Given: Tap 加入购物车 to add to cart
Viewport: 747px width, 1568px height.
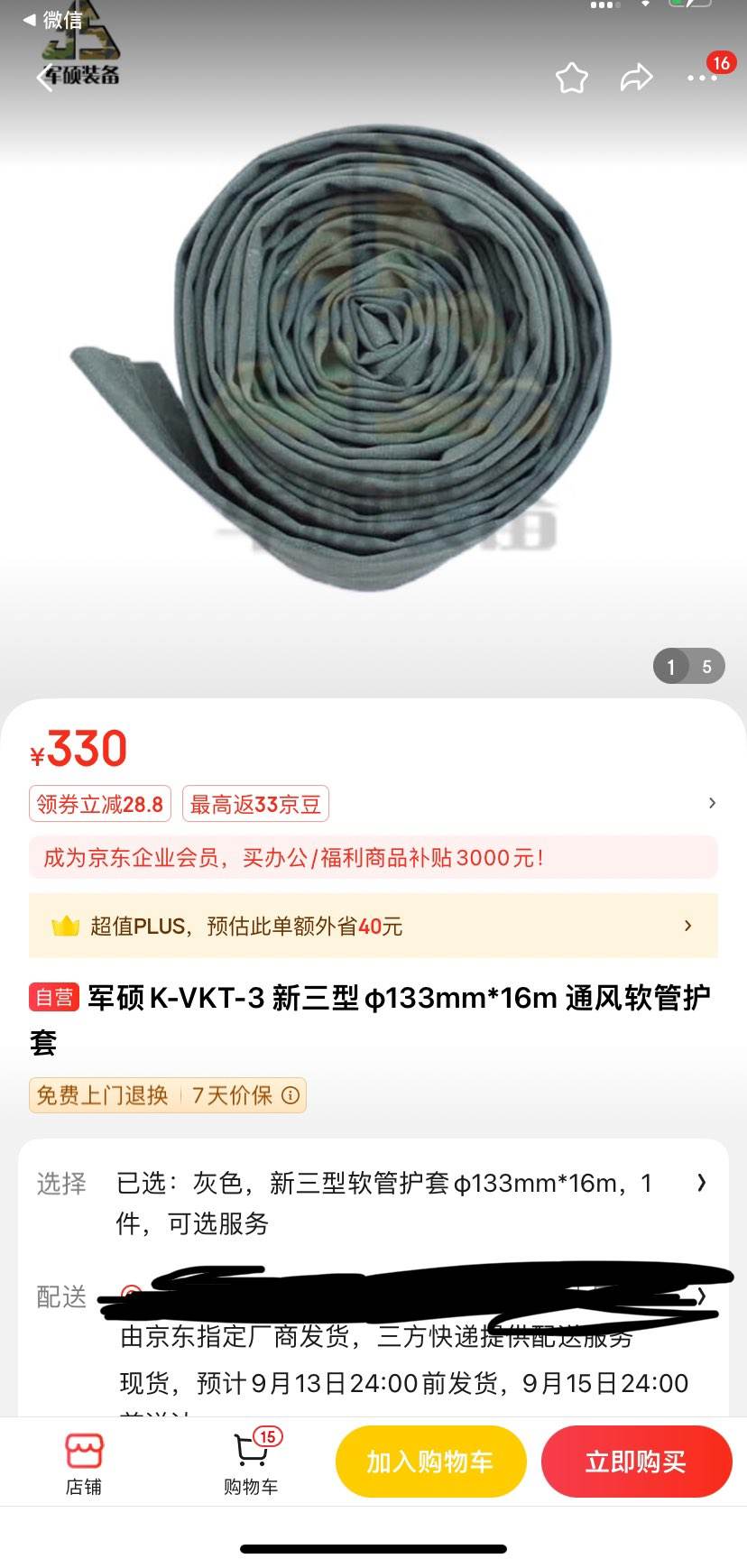Looking at the screenshot, I should click(x=430, y=1462).
